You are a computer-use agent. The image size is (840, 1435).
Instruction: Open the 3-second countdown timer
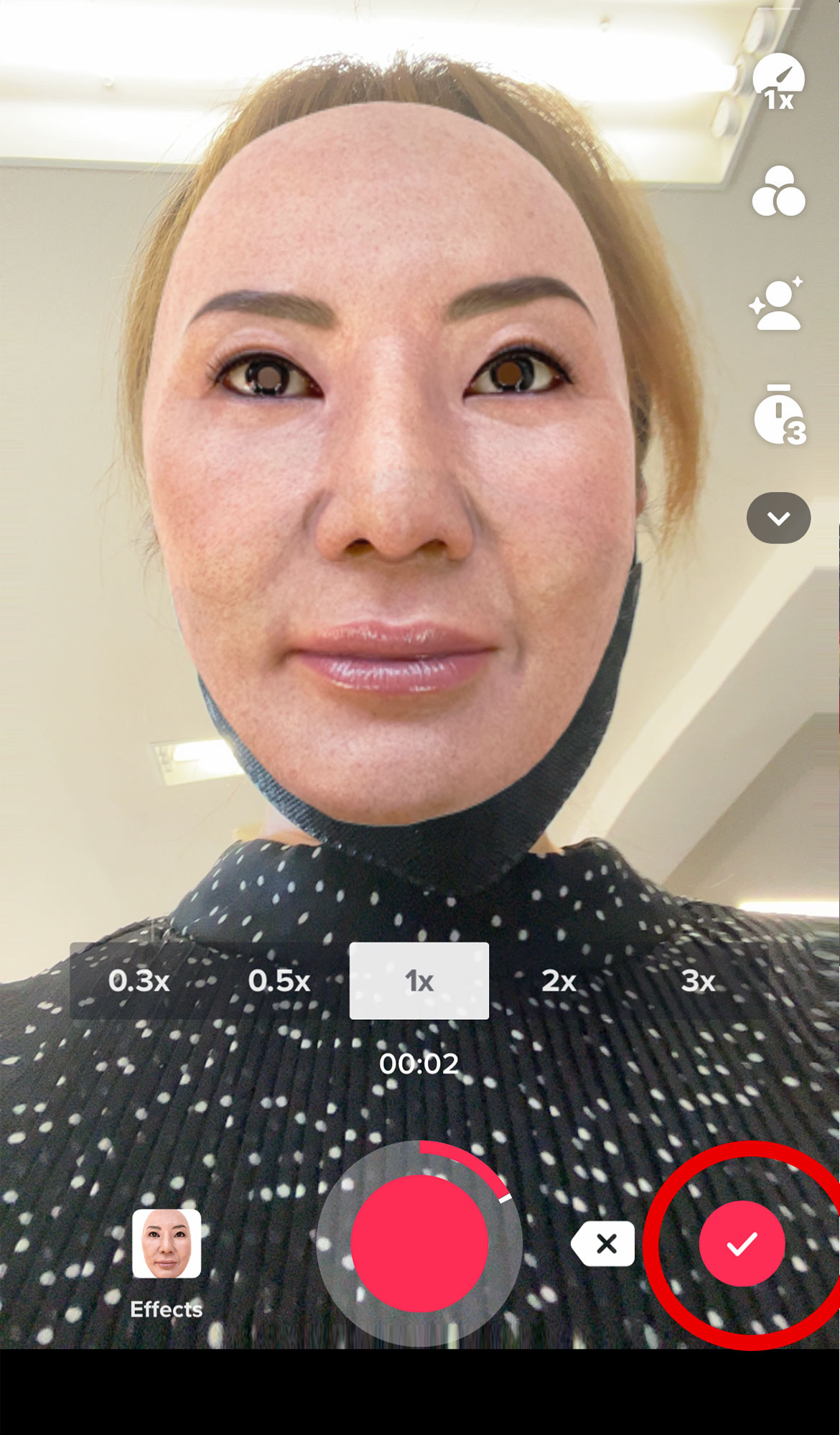780,415
